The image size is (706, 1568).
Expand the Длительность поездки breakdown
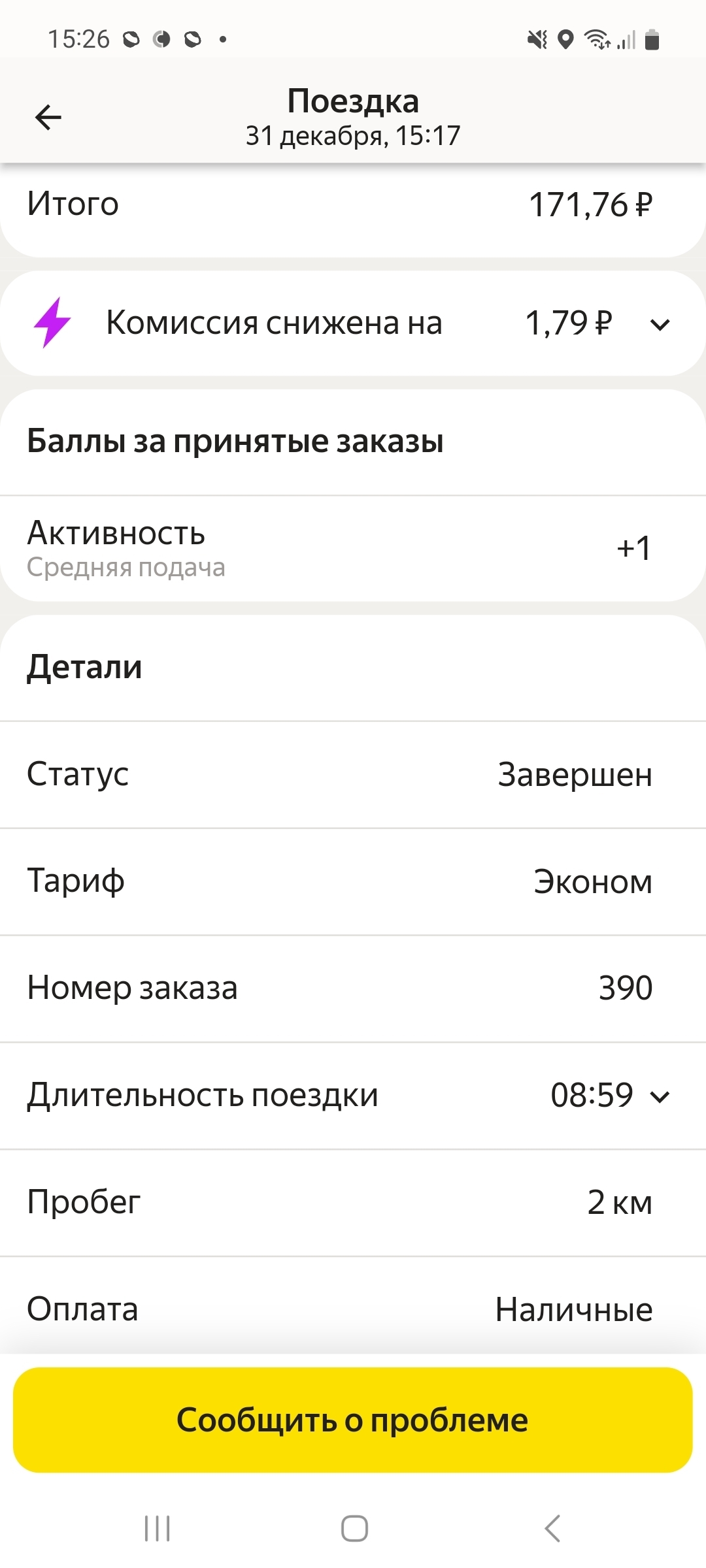[x=660, y=1096]
